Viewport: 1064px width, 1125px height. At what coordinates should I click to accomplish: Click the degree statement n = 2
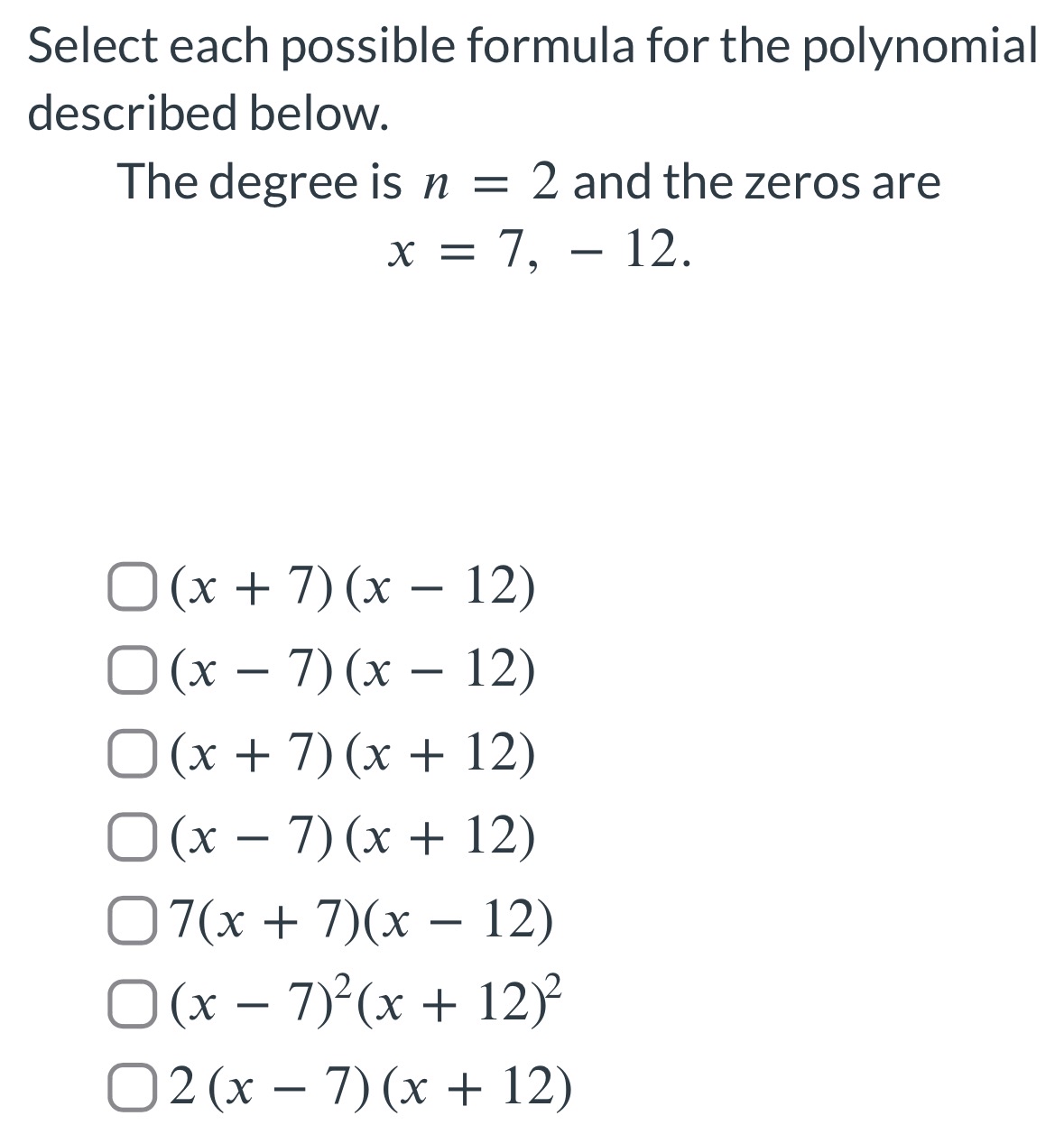[528, 182]
